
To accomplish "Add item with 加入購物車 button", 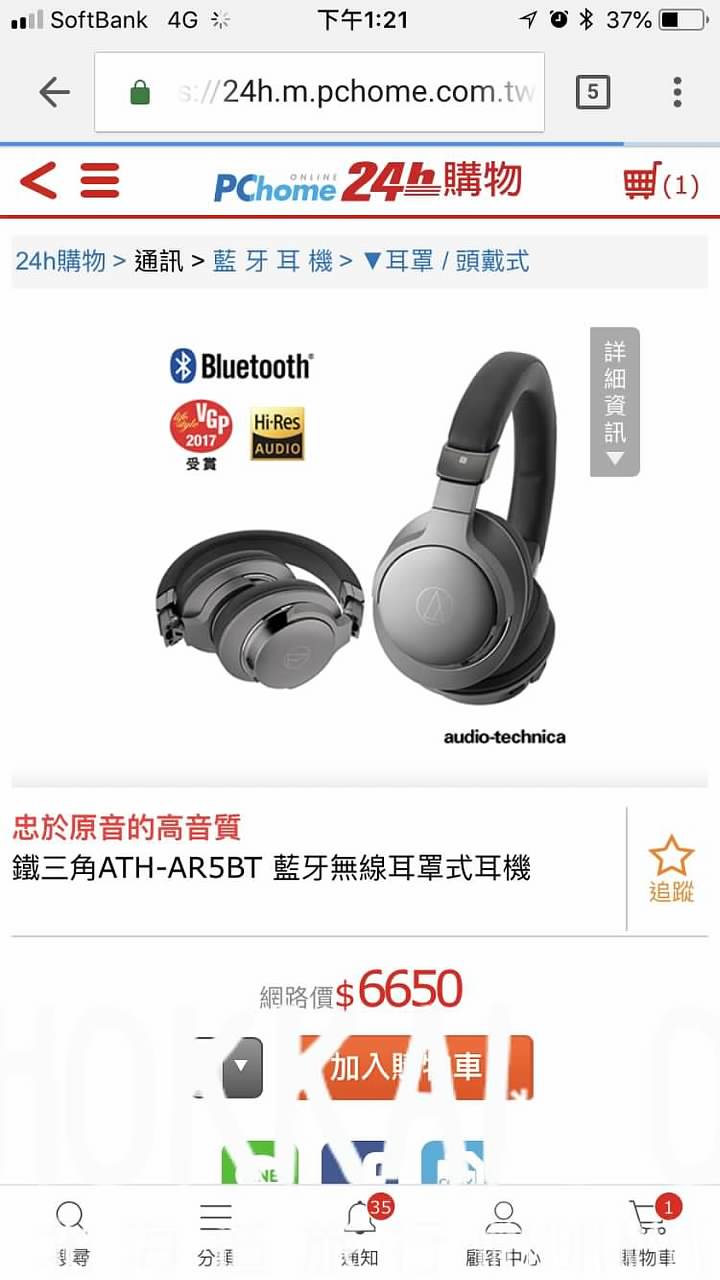I will click(416, 1067).
